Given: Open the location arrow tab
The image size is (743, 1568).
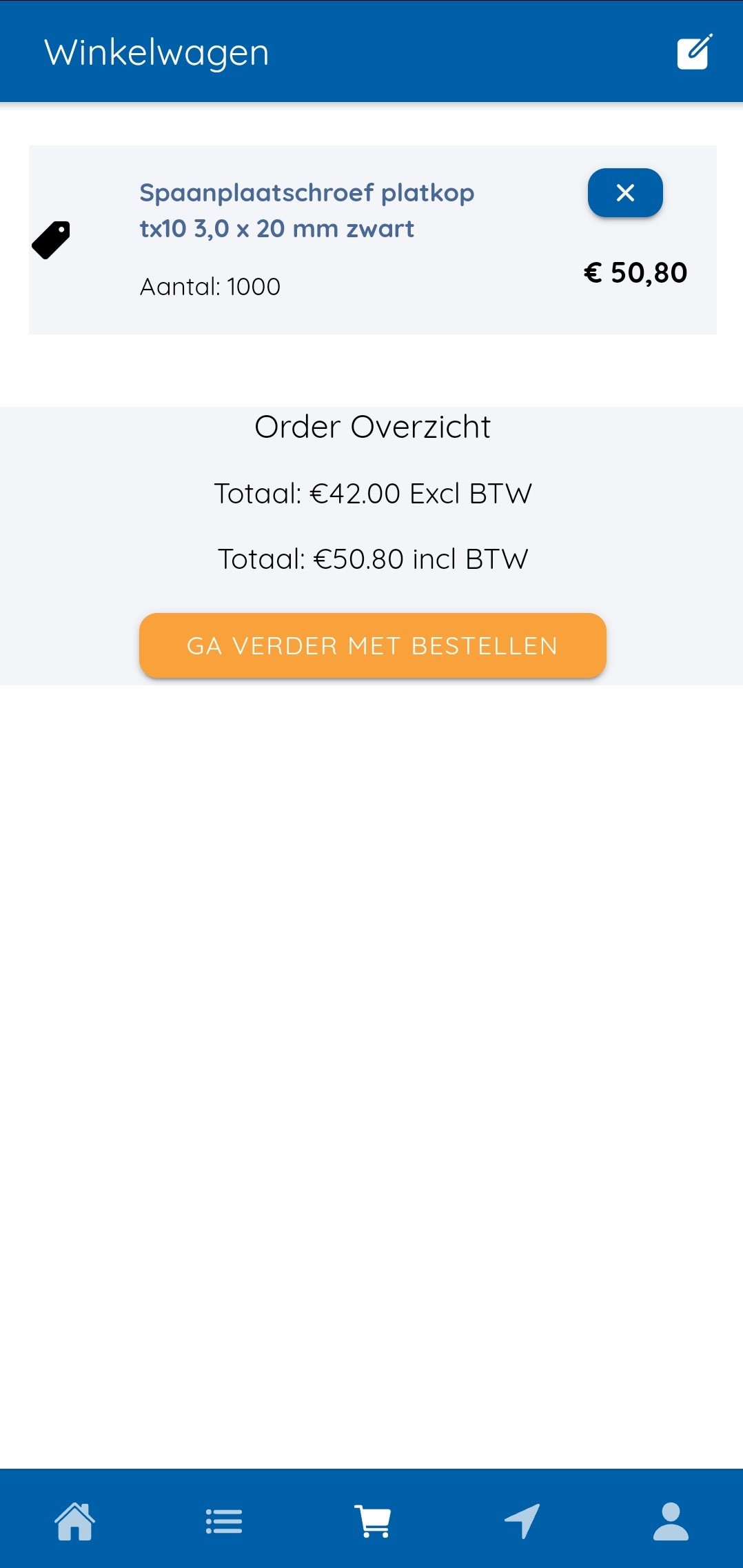Looking at the screenshot, I should pyautogui.click(x=522, y=1521).
